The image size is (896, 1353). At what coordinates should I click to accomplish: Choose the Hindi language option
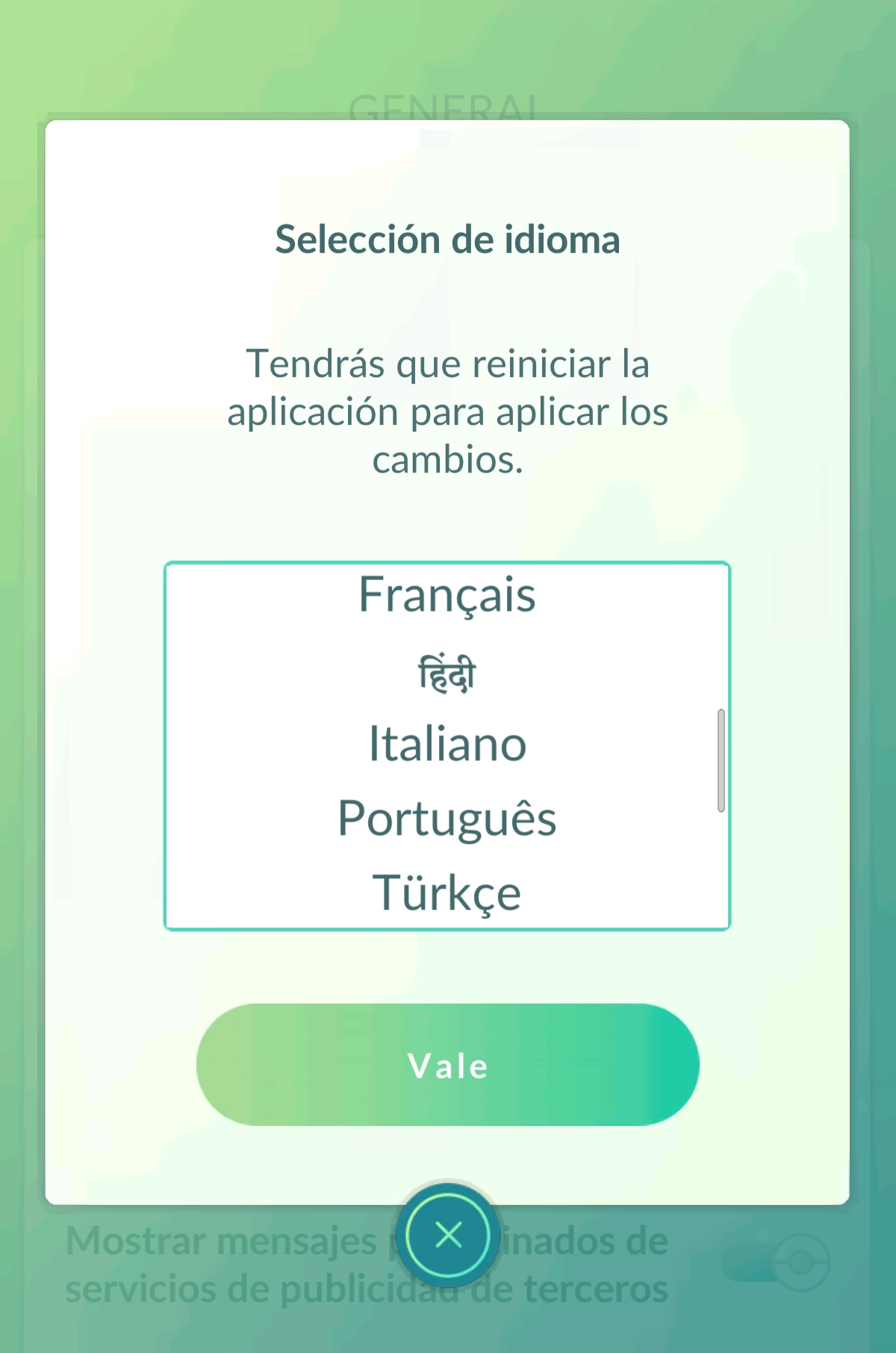tap(447, 674)
